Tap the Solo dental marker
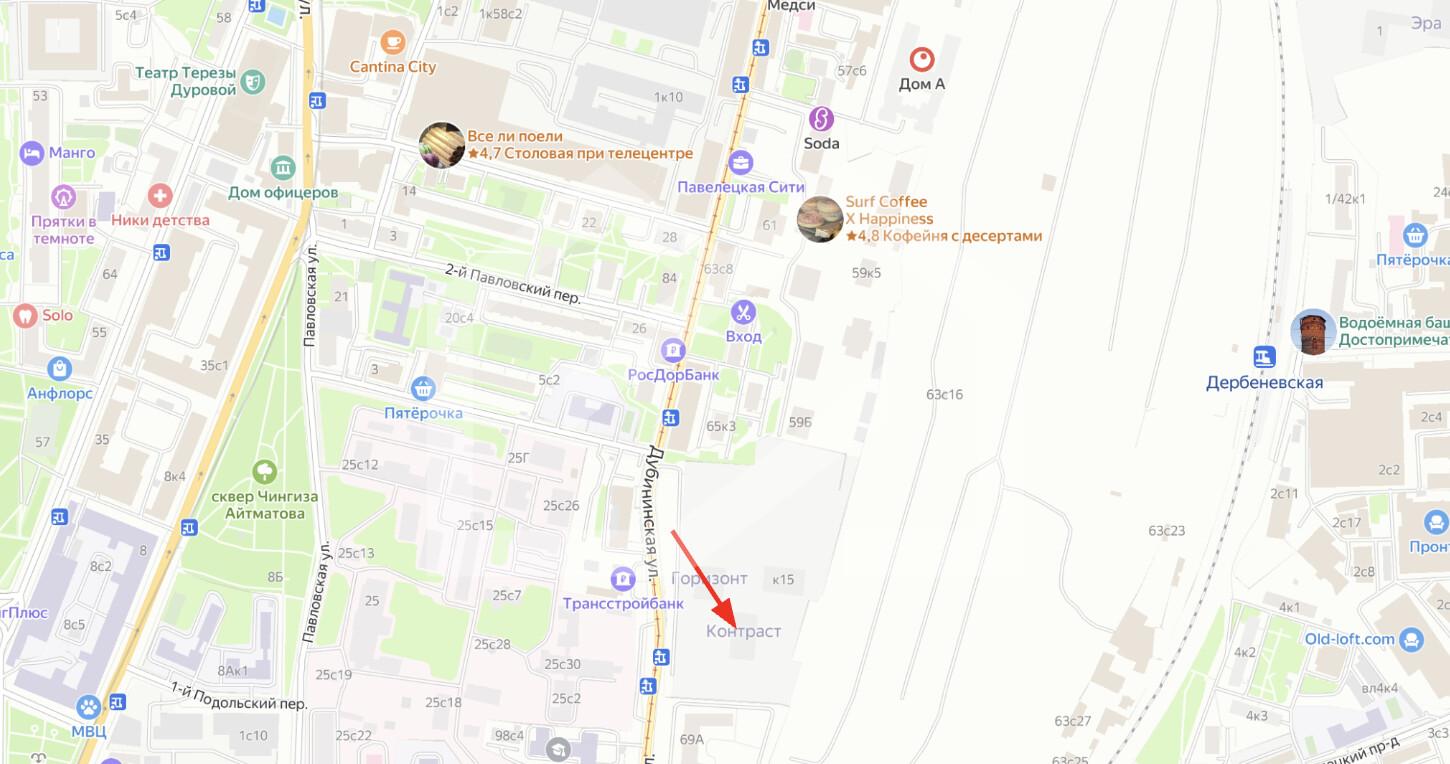Image resolution: width=1450 pixels, height=764 pixels. pyautogui.click(x=24, y=315)
